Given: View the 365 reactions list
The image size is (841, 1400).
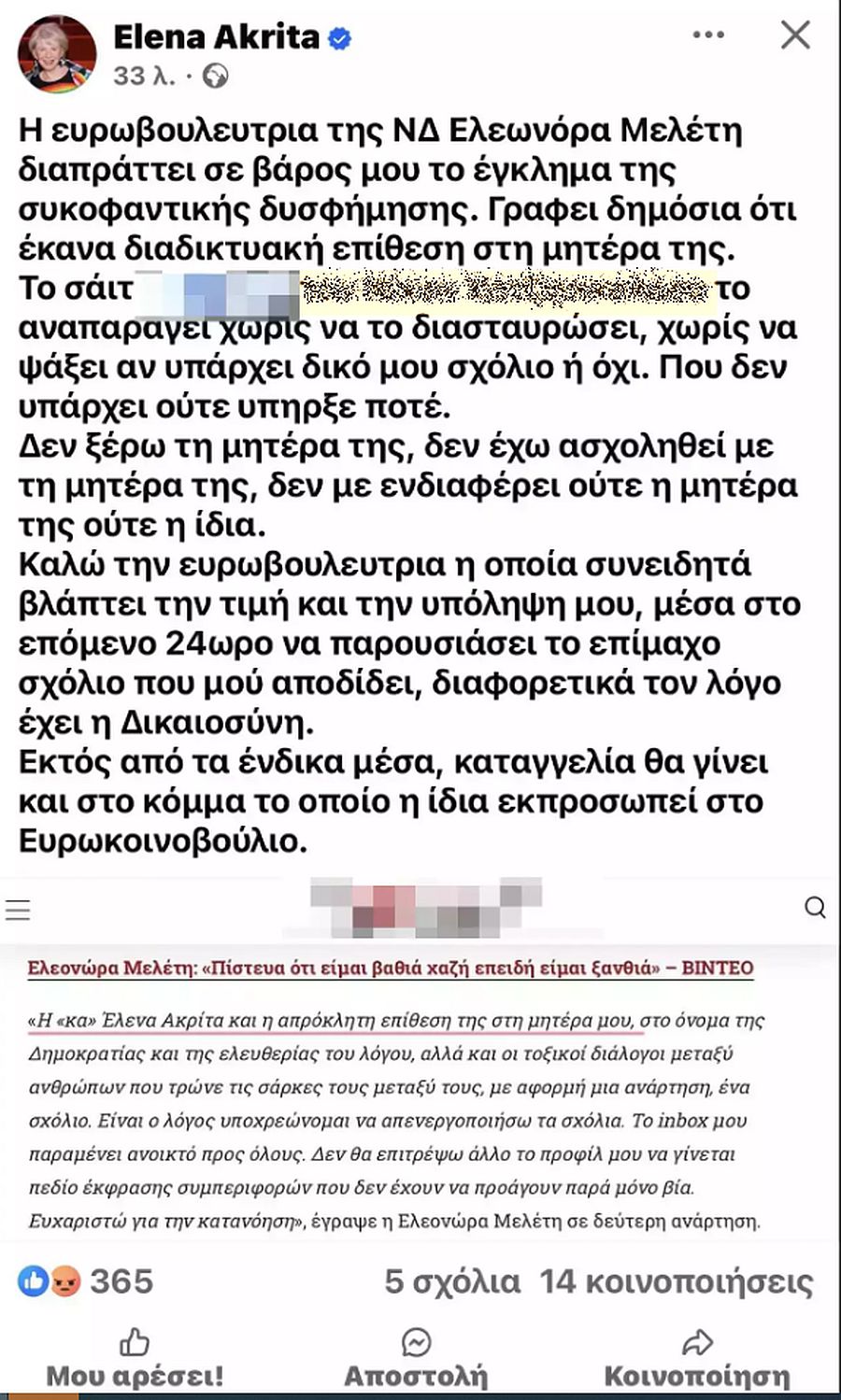Looking at the screenshot, I should tap(121, 1281).
